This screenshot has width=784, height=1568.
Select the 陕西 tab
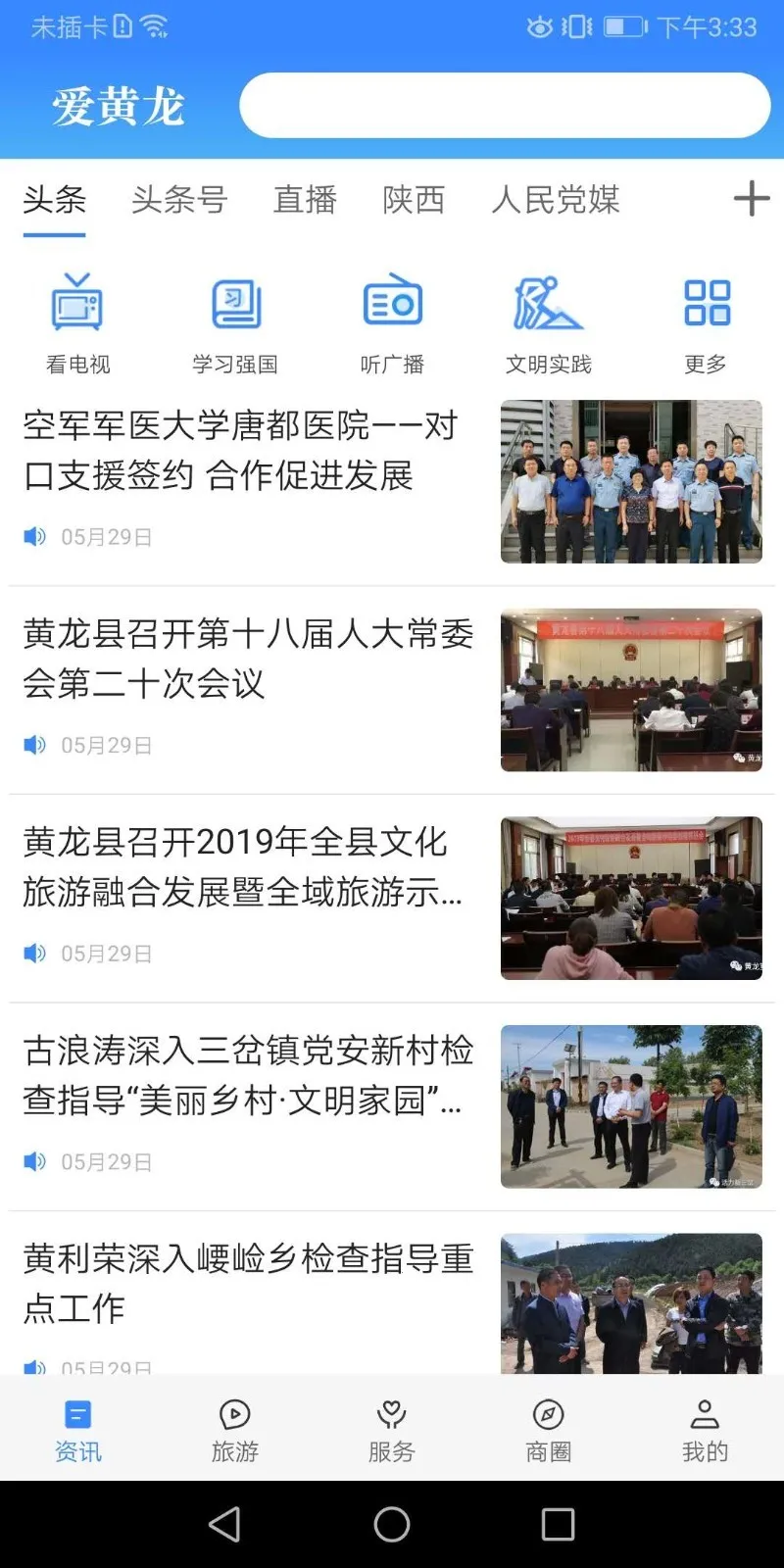pos(414,200)
